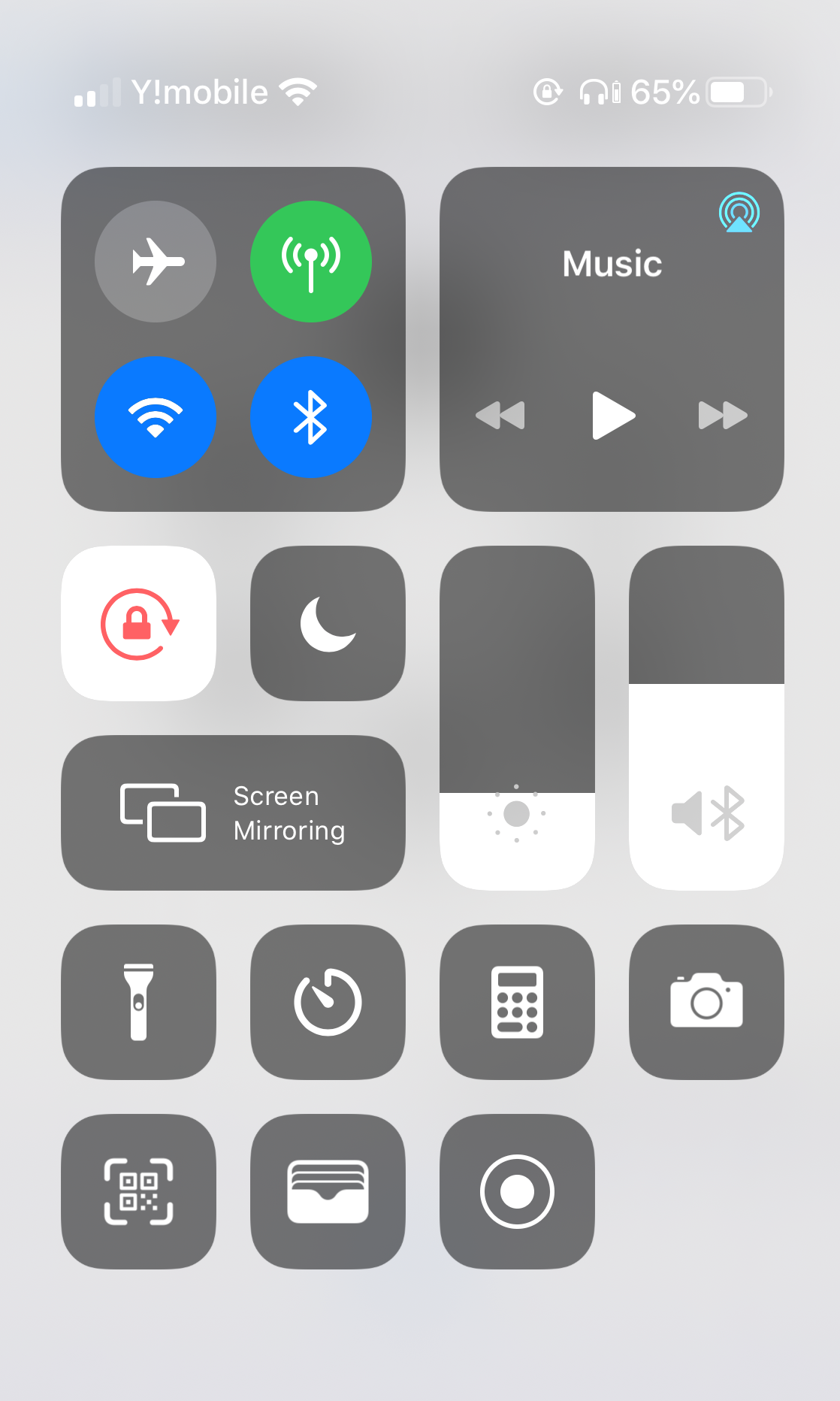This screenshot has height=1401, width=840.
Task: Open Screen Mirroring
Action: click(x=234, y=813)
